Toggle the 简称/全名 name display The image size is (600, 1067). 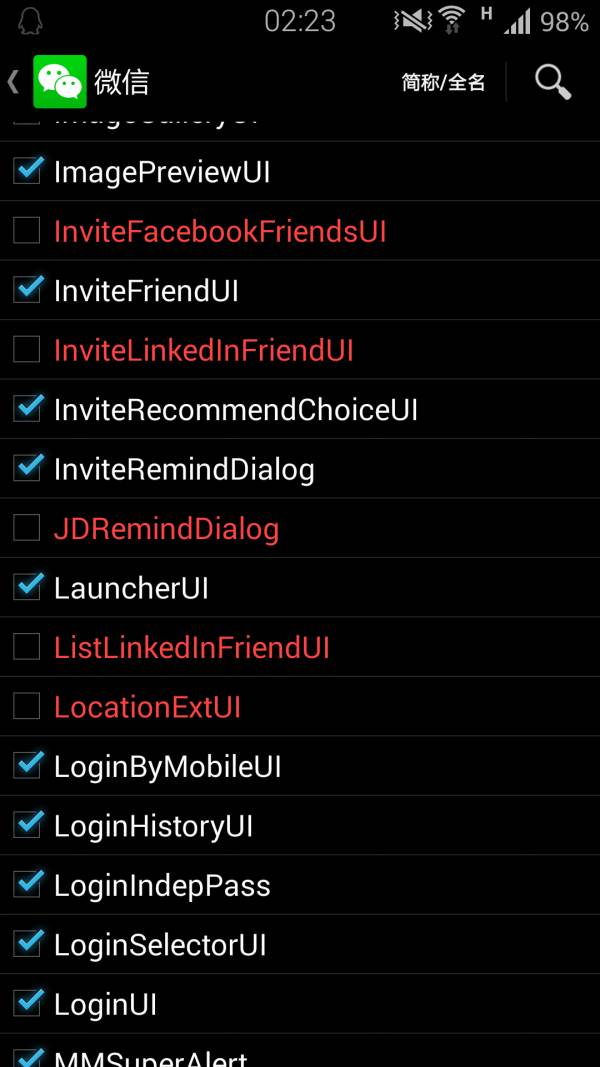coord(443,82)
